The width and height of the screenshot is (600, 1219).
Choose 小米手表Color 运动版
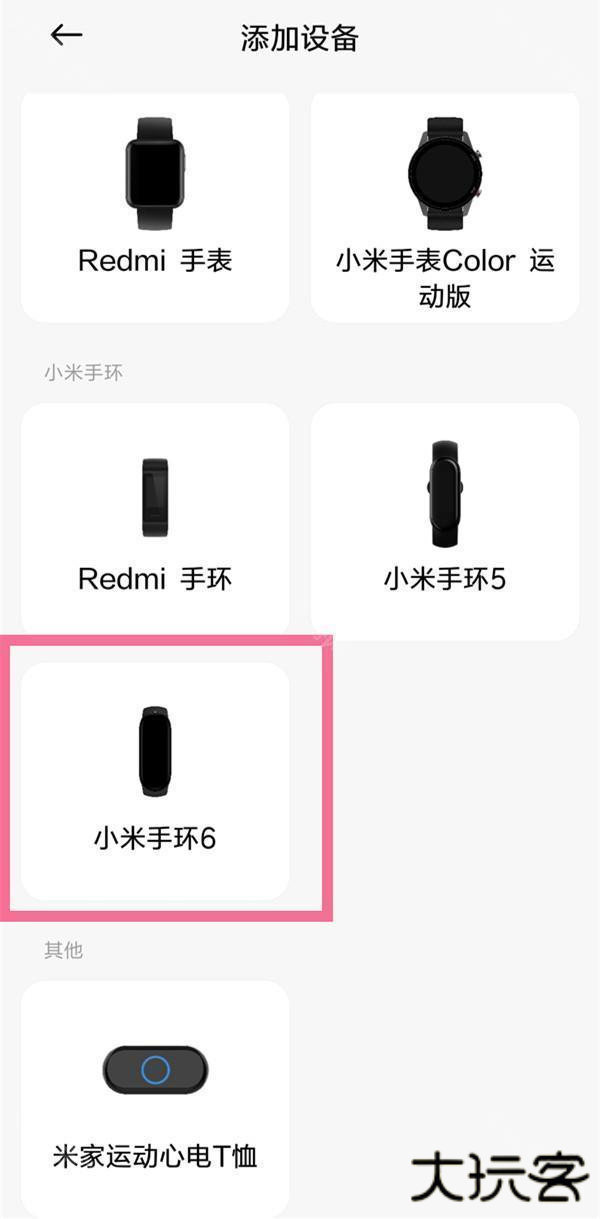pos(445,208)
